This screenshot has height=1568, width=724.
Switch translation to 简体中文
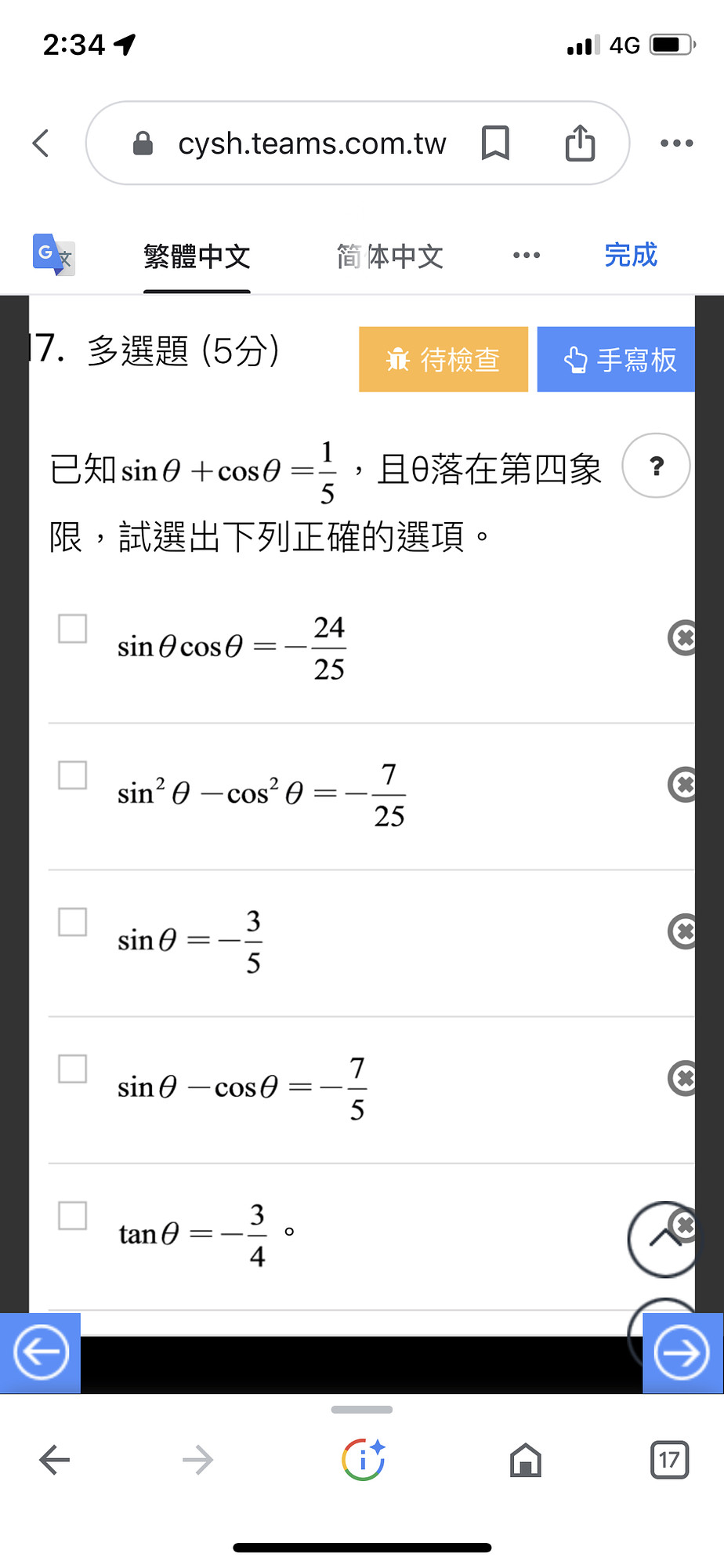(390, 256)
